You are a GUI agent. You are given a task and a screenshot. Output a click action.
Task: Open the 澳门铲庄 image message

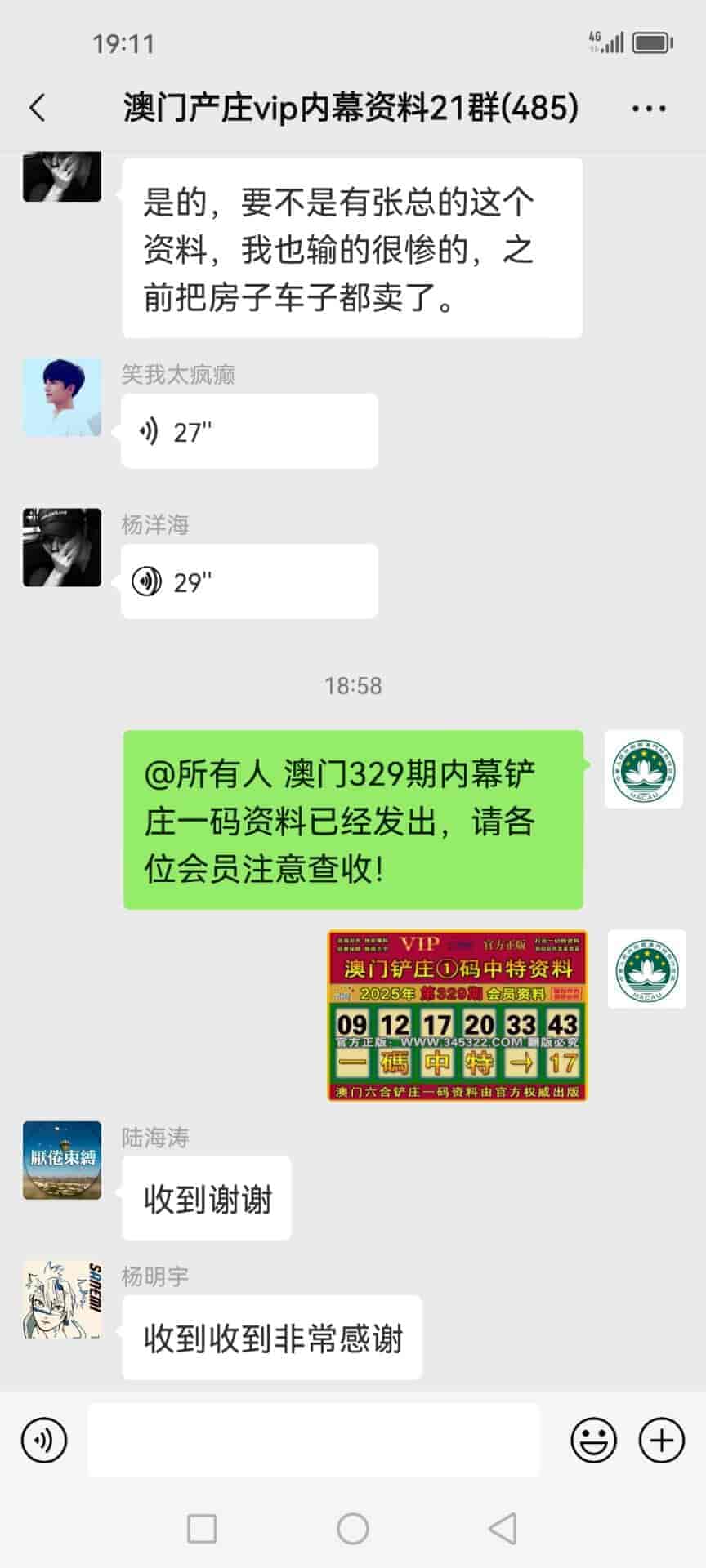(457, 1015)
